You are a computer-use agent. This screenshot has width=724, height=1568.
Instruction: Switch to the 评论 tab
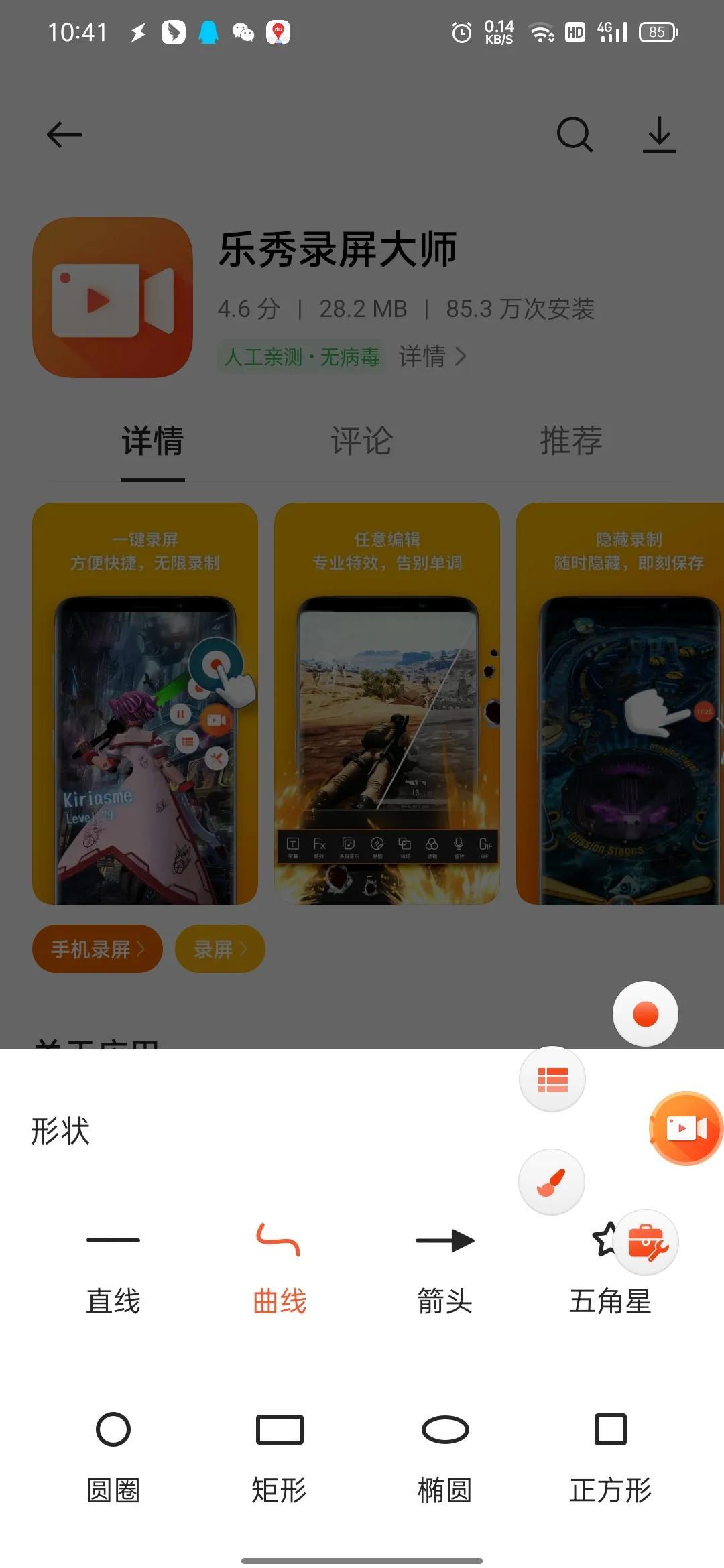coord(361,441)
